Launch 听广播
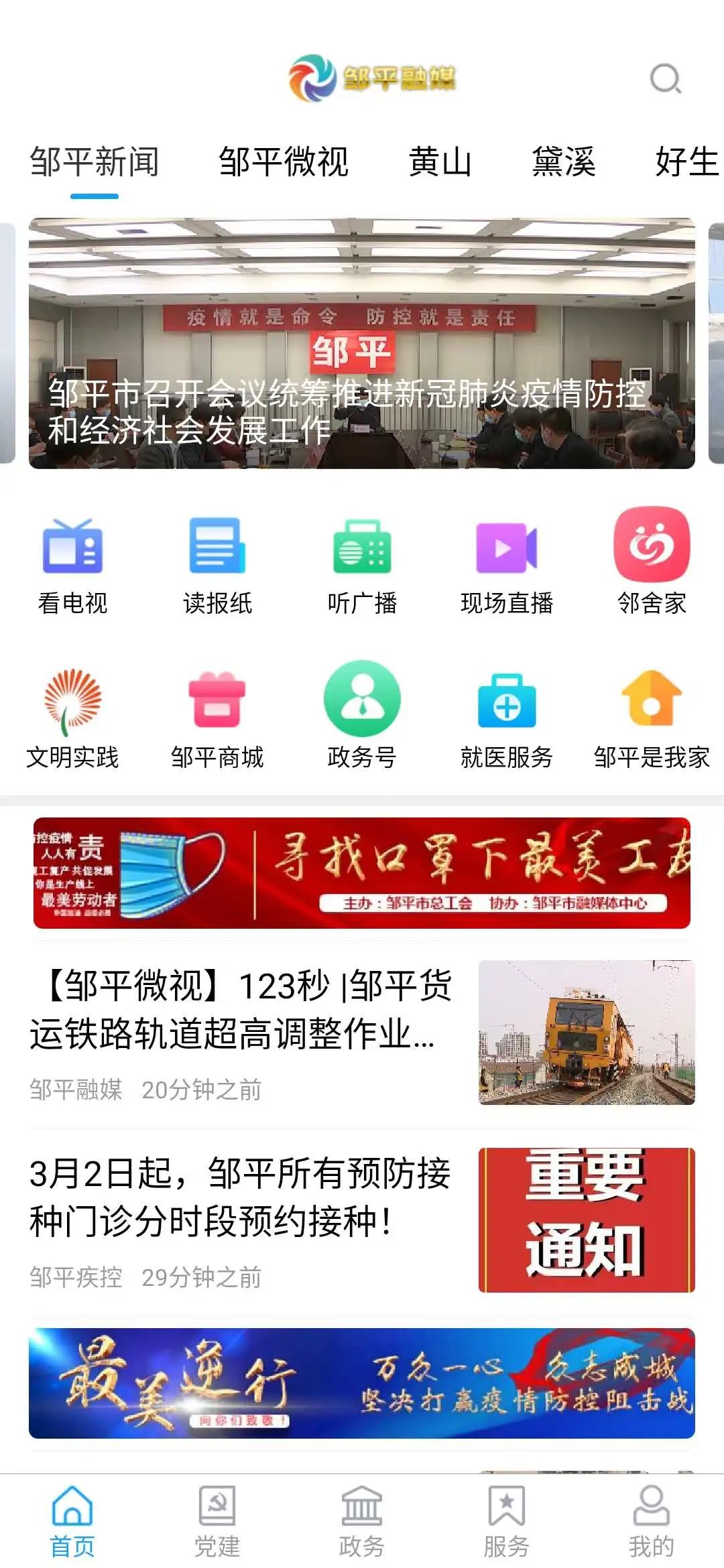 [362, 566]
